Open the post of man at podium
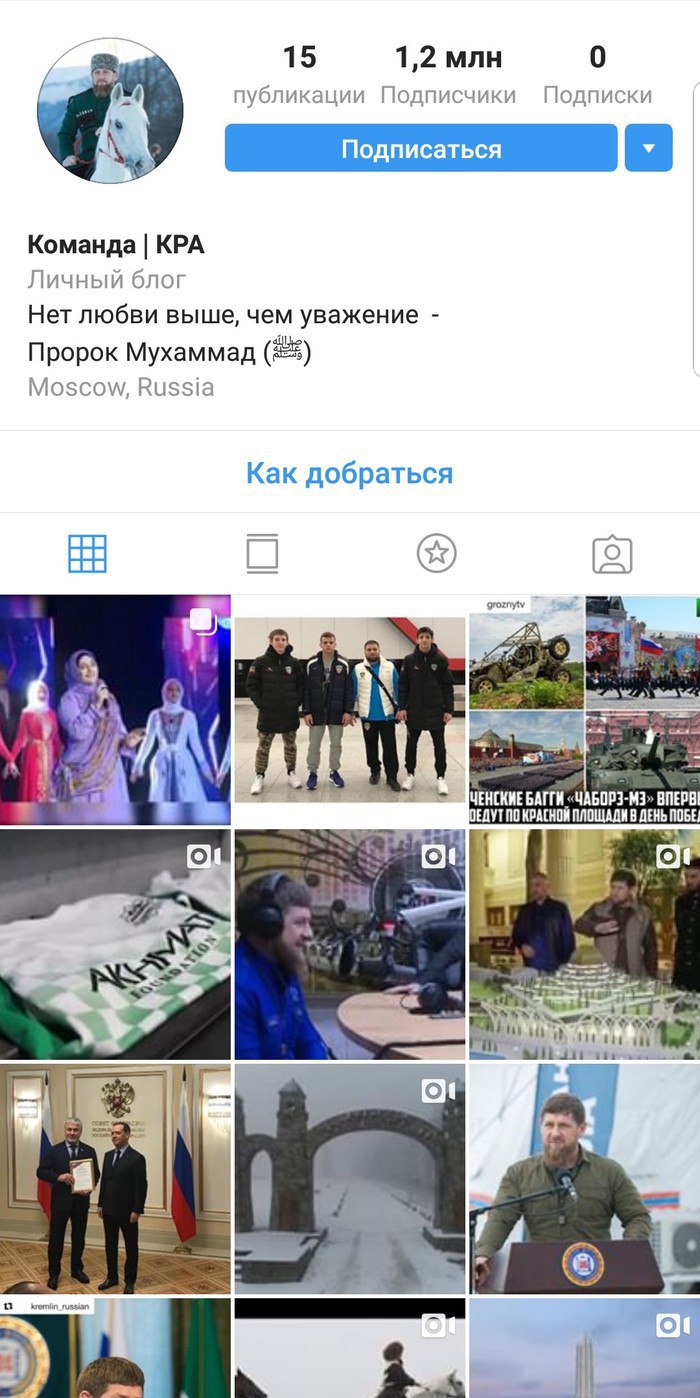 click(584, 1178)
